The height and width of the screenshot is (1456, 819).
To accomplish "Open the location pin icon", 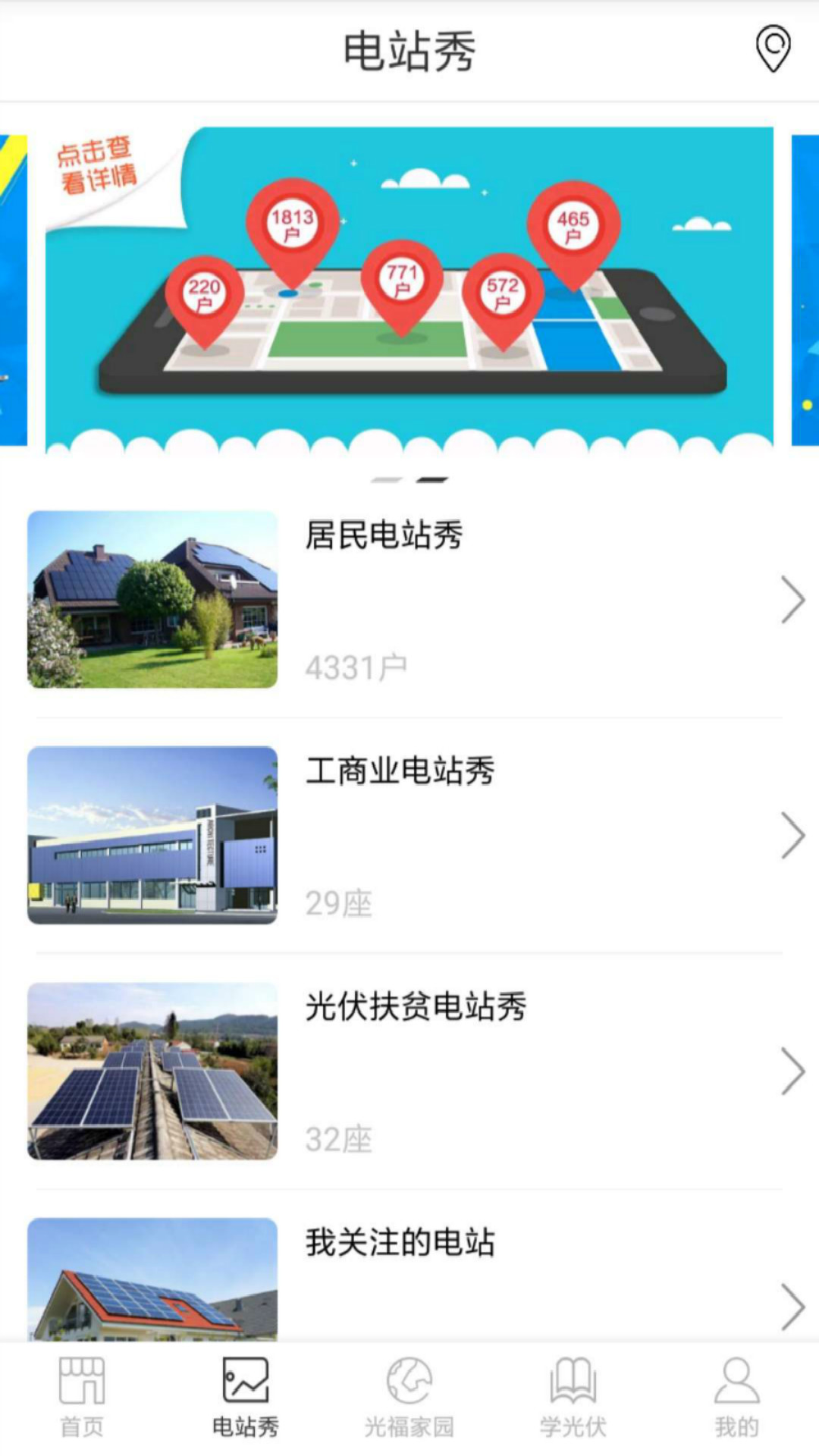I will tap(773, 49).
